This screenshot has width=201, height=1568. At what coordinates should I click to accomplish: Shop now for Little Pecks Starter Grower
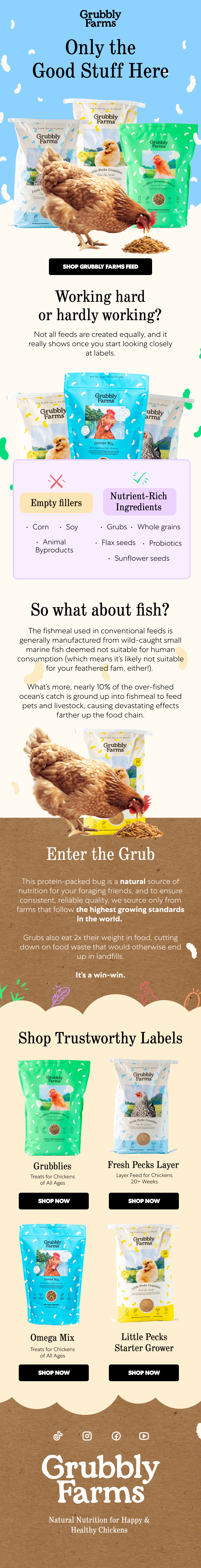tap(144, 1372)
